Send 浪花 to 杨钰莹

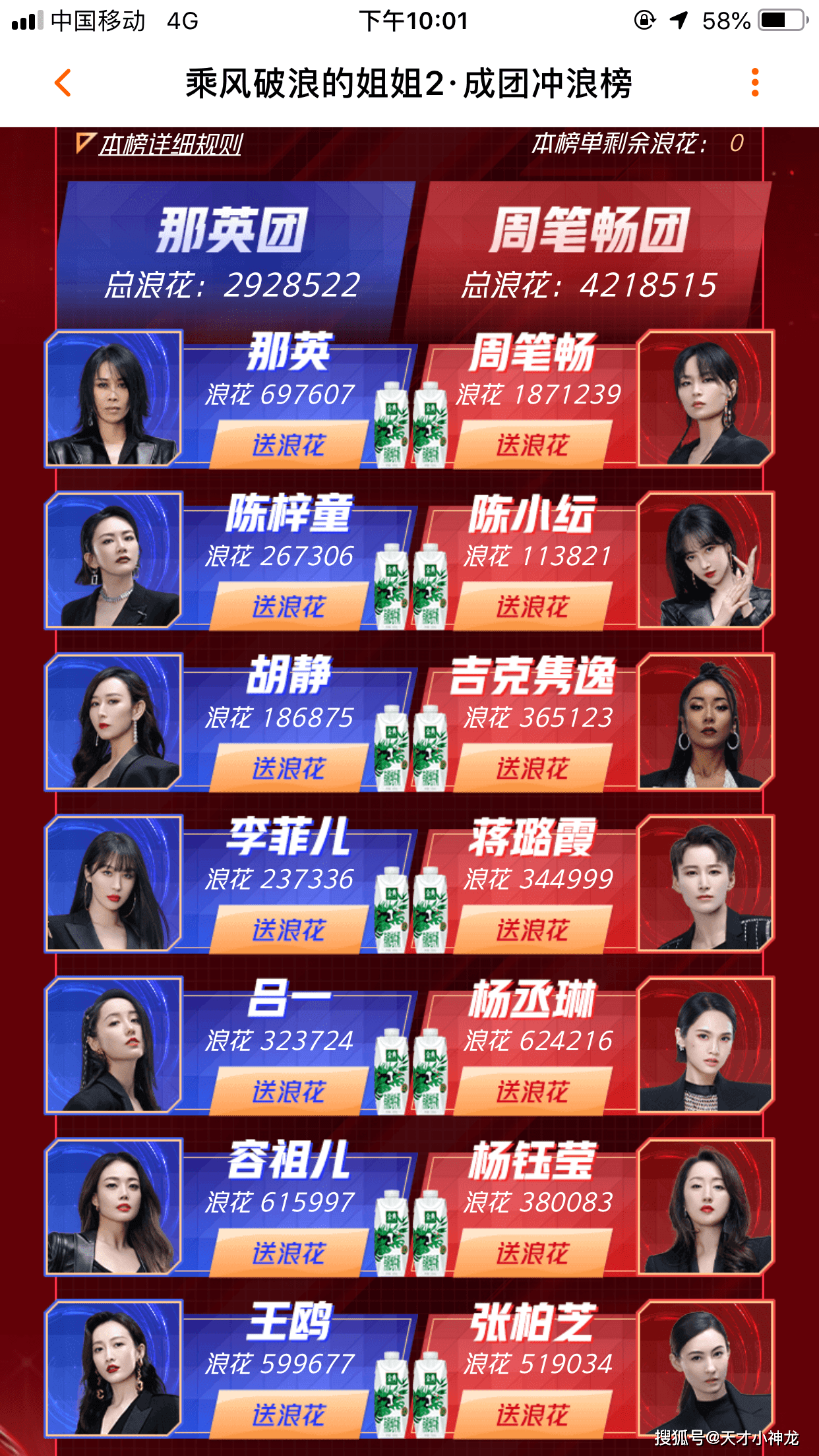point(531,1253)
